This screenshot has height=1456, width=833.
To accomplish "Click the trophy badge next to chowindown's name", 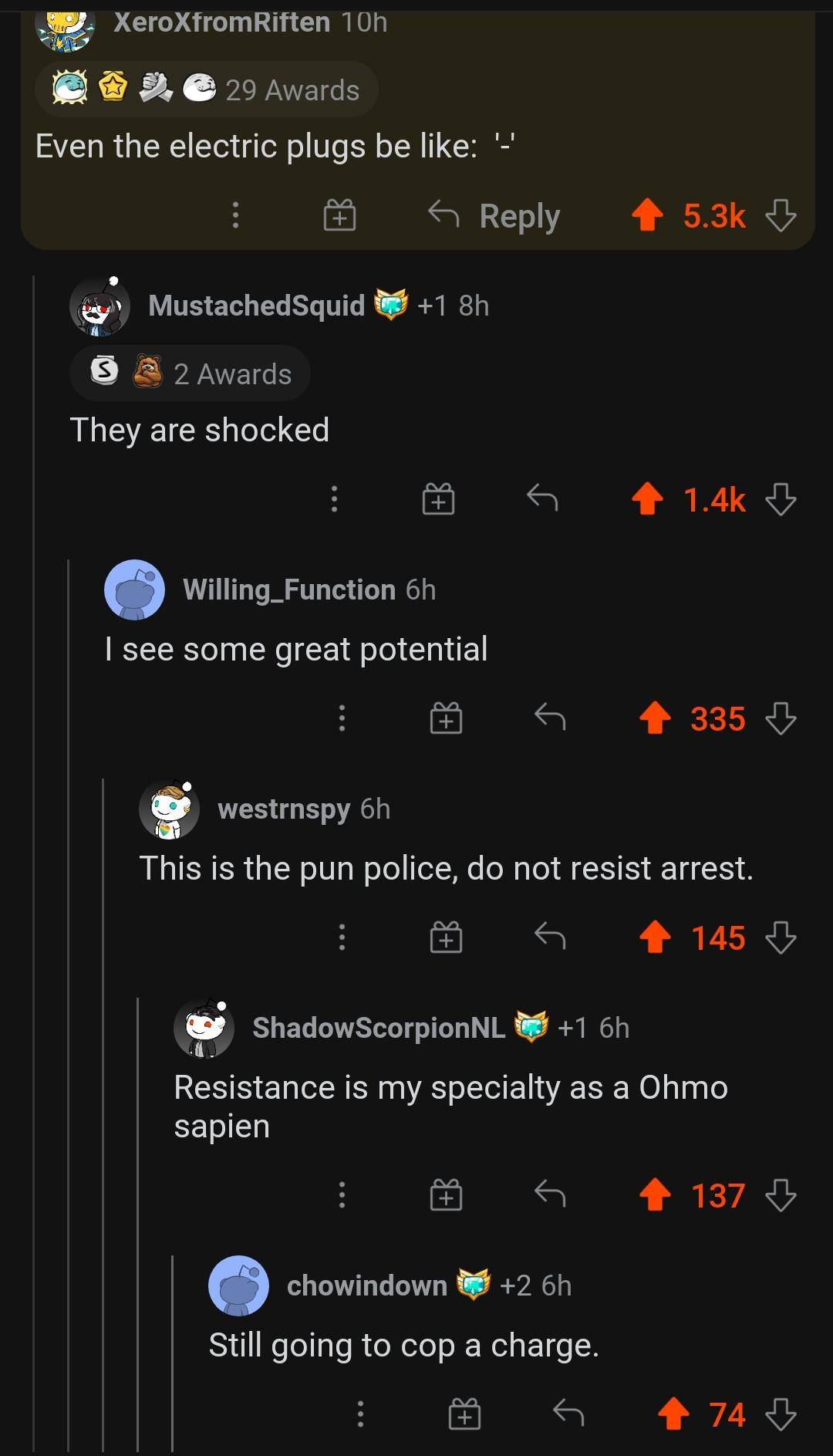I will 474,1284.
